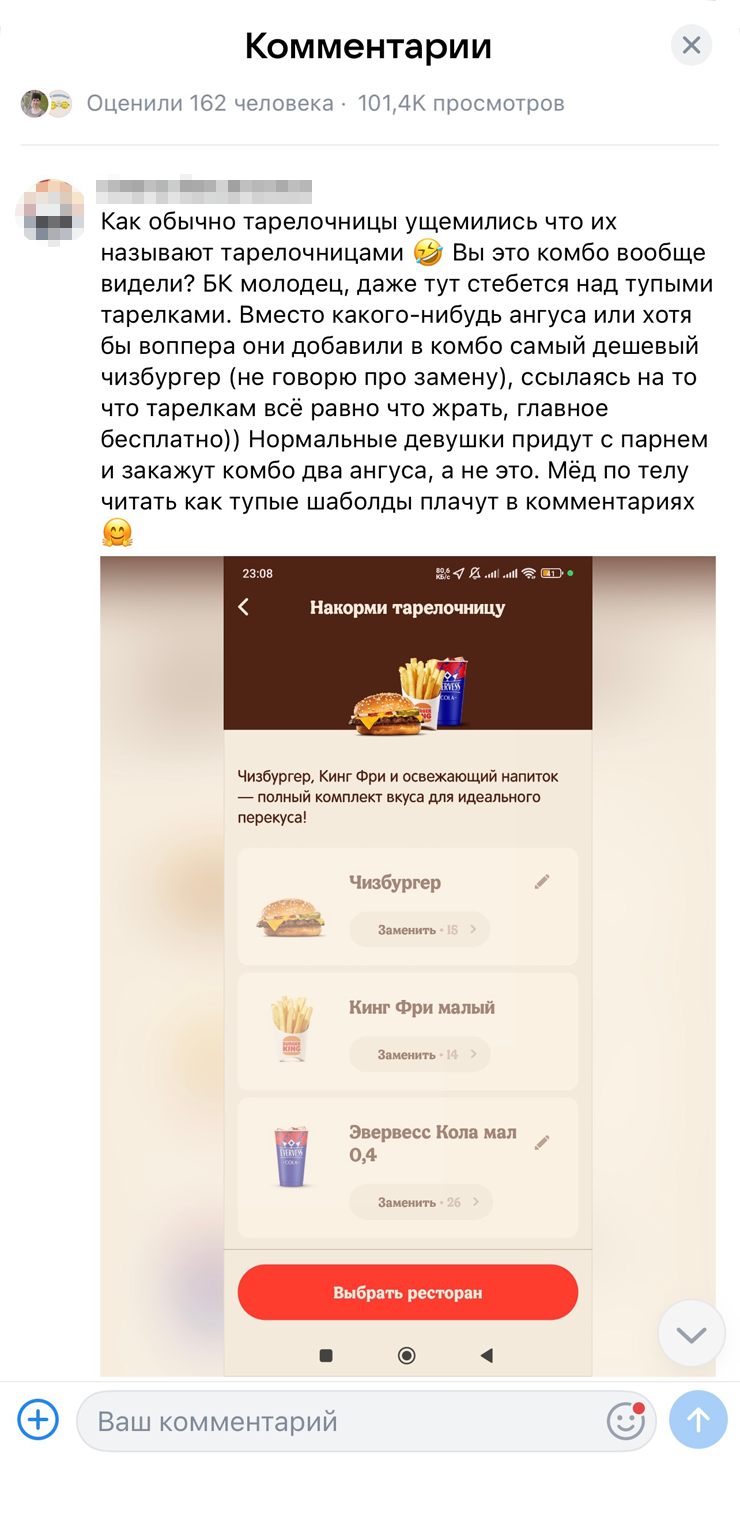Focus the 'Ваш комментарий' input field
The height and width of the screenshot is (1520, 740).
click(340, 1421)
